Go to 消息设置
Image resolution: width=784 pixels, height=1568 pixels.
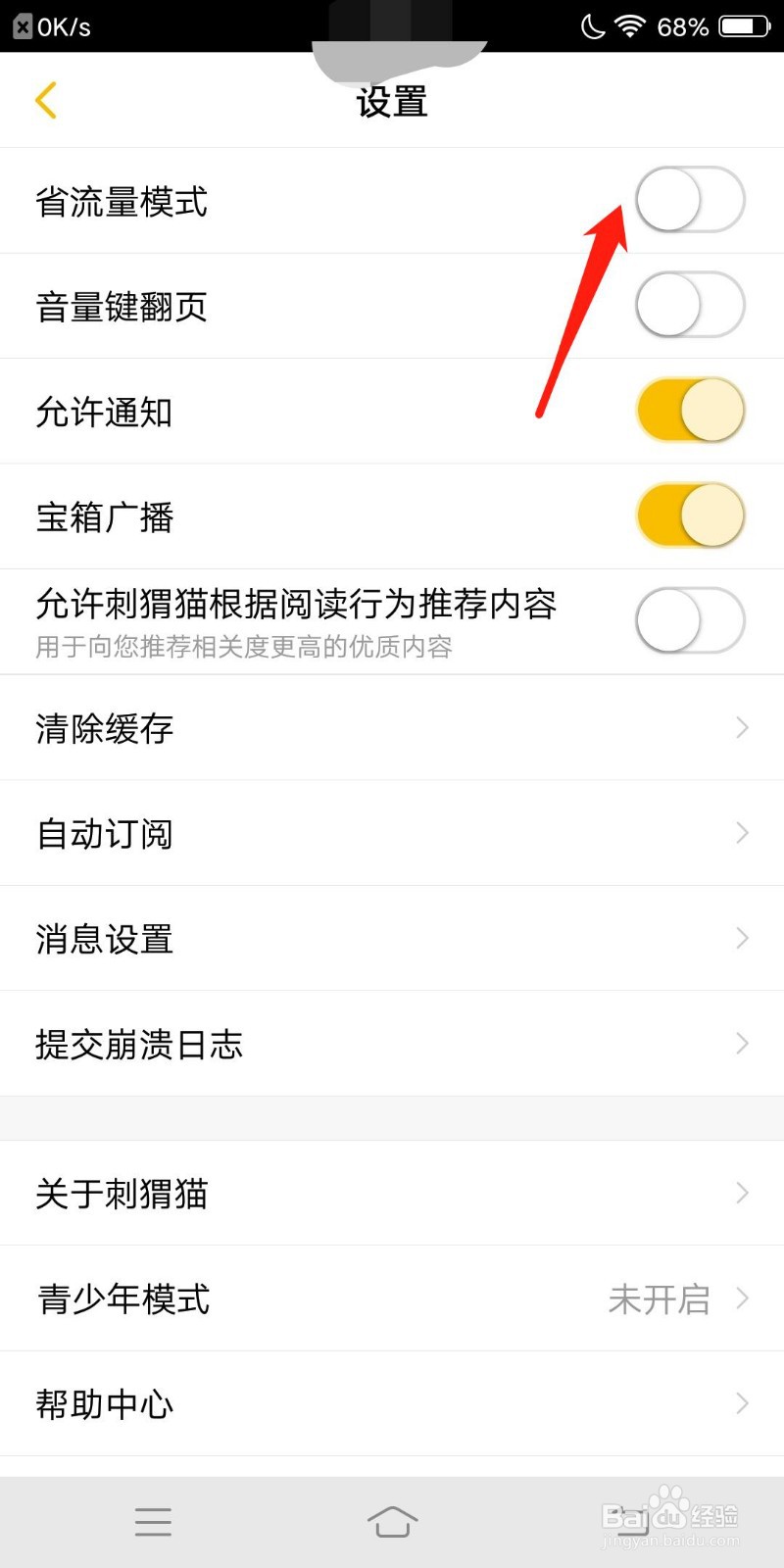coord(392,939)
